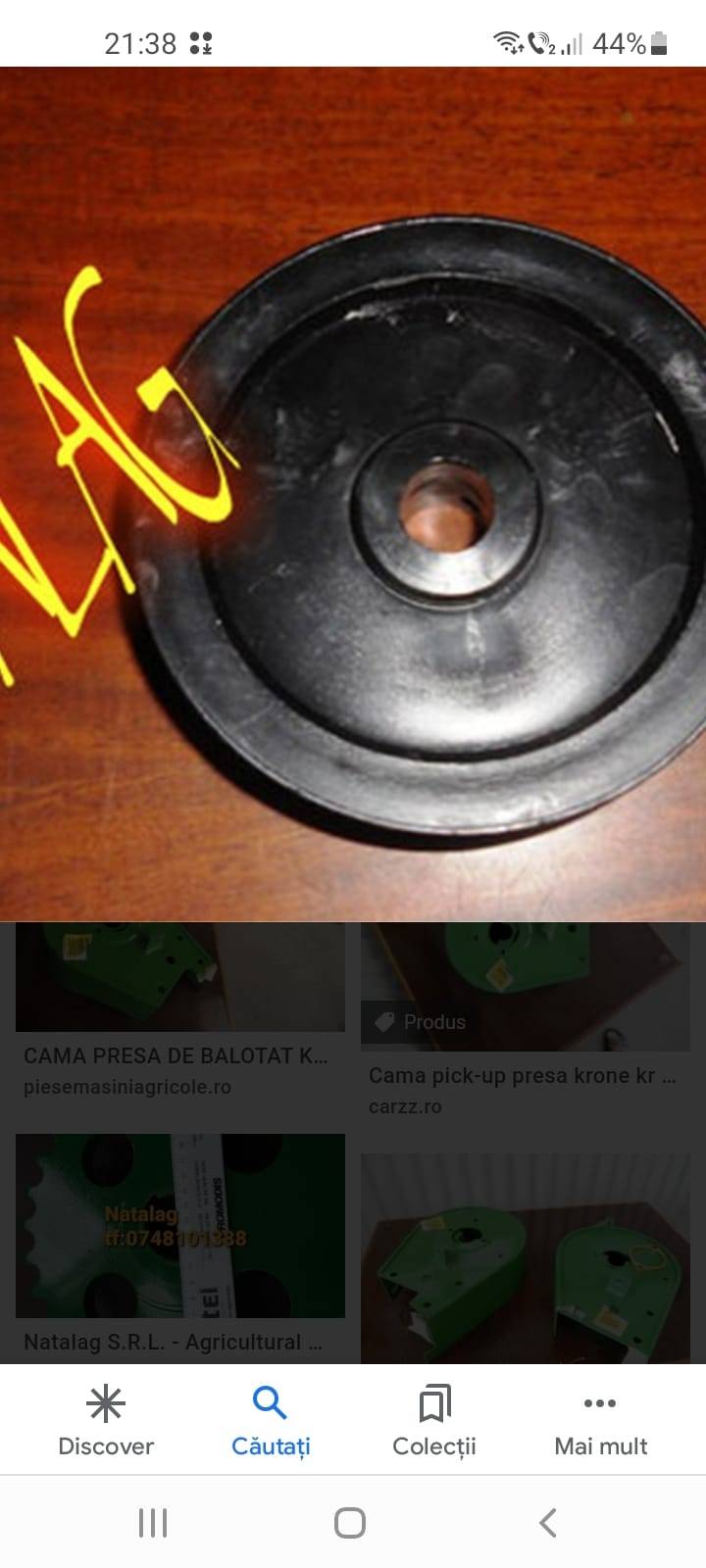Open the Discover tab
The height and width of the screenshot is (1568, 706).
click(x=106, y=1421)
